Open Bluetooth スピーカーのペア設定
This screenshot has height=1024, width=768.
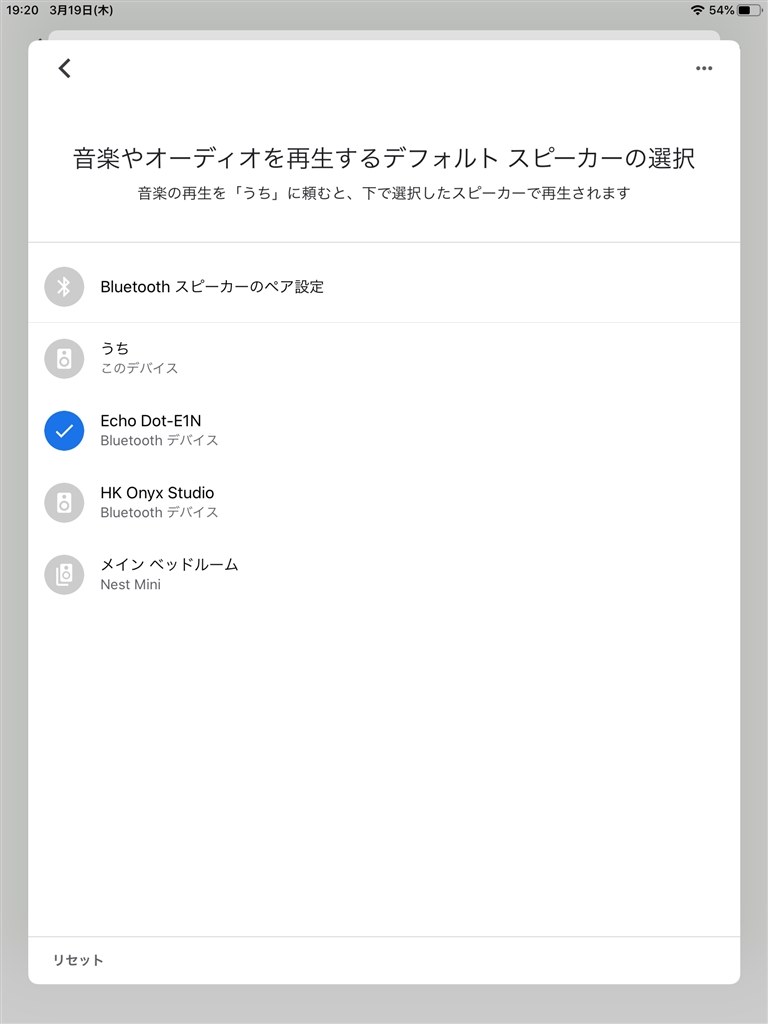coord(384,287)
